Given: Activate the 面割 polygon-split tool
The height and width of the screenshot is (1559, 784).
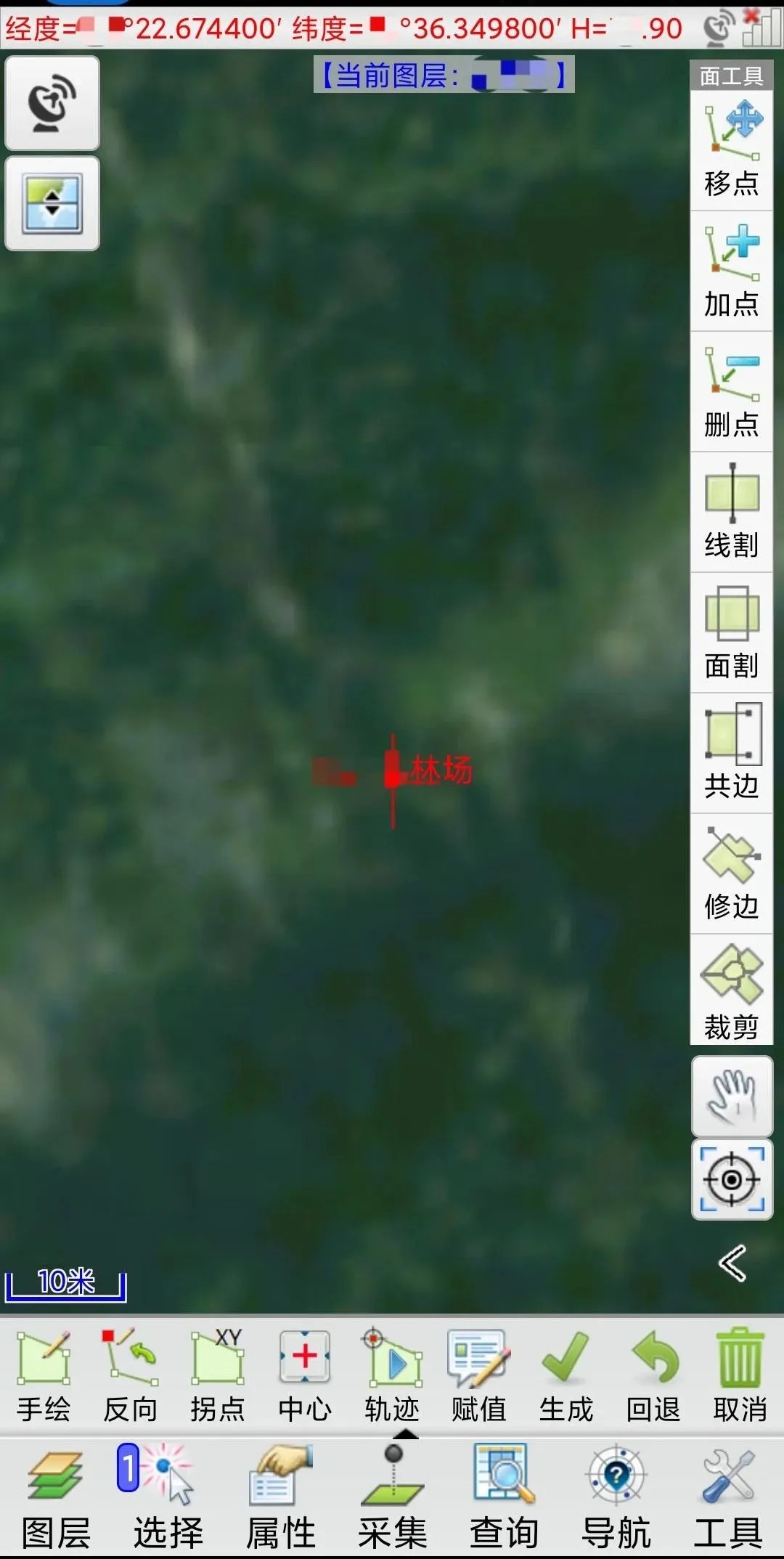Looking at the screenshot, I should coord(731,632).
